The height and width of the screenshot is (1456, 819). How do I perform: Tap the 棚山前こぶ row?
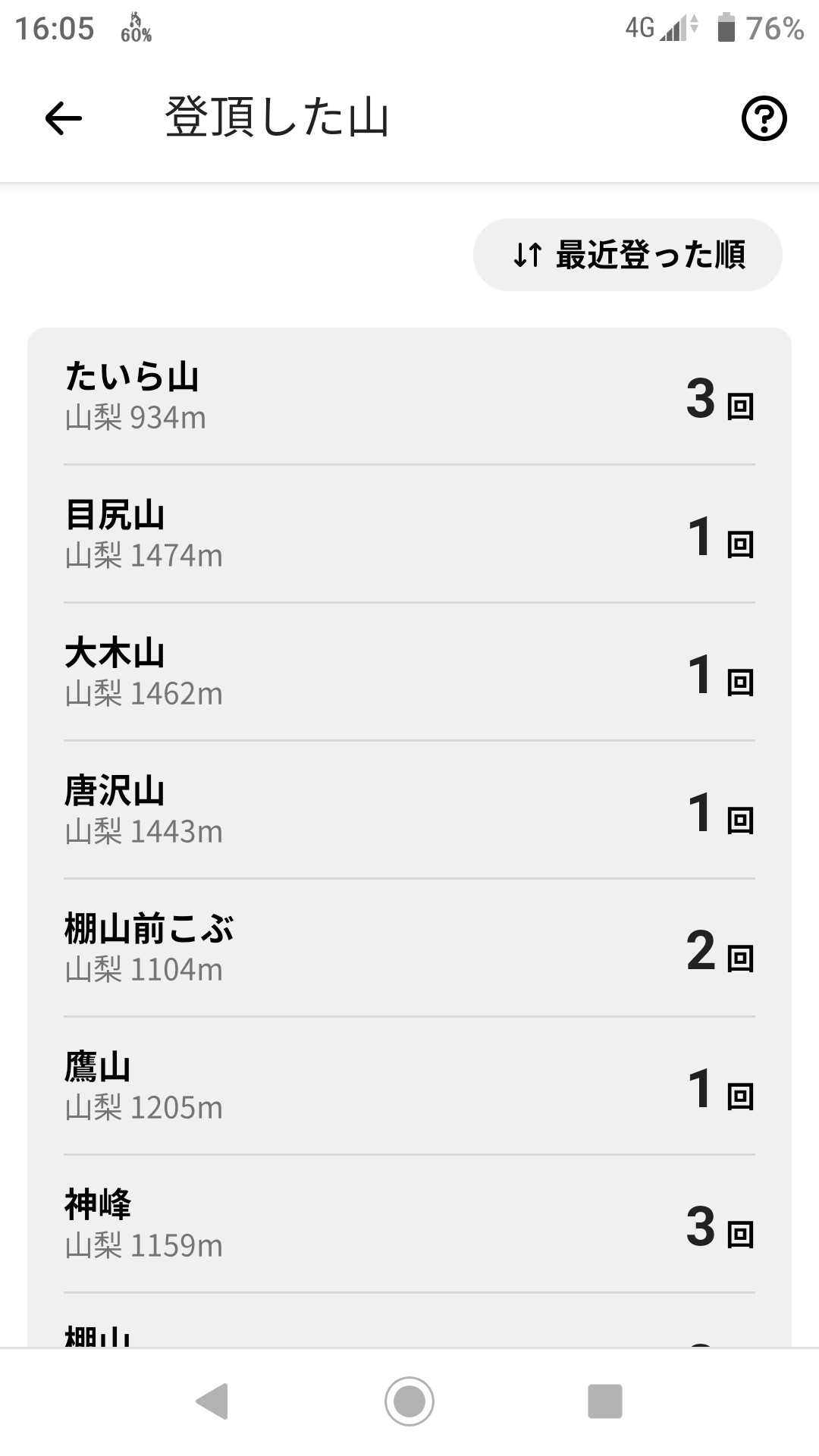pos(409,949)
